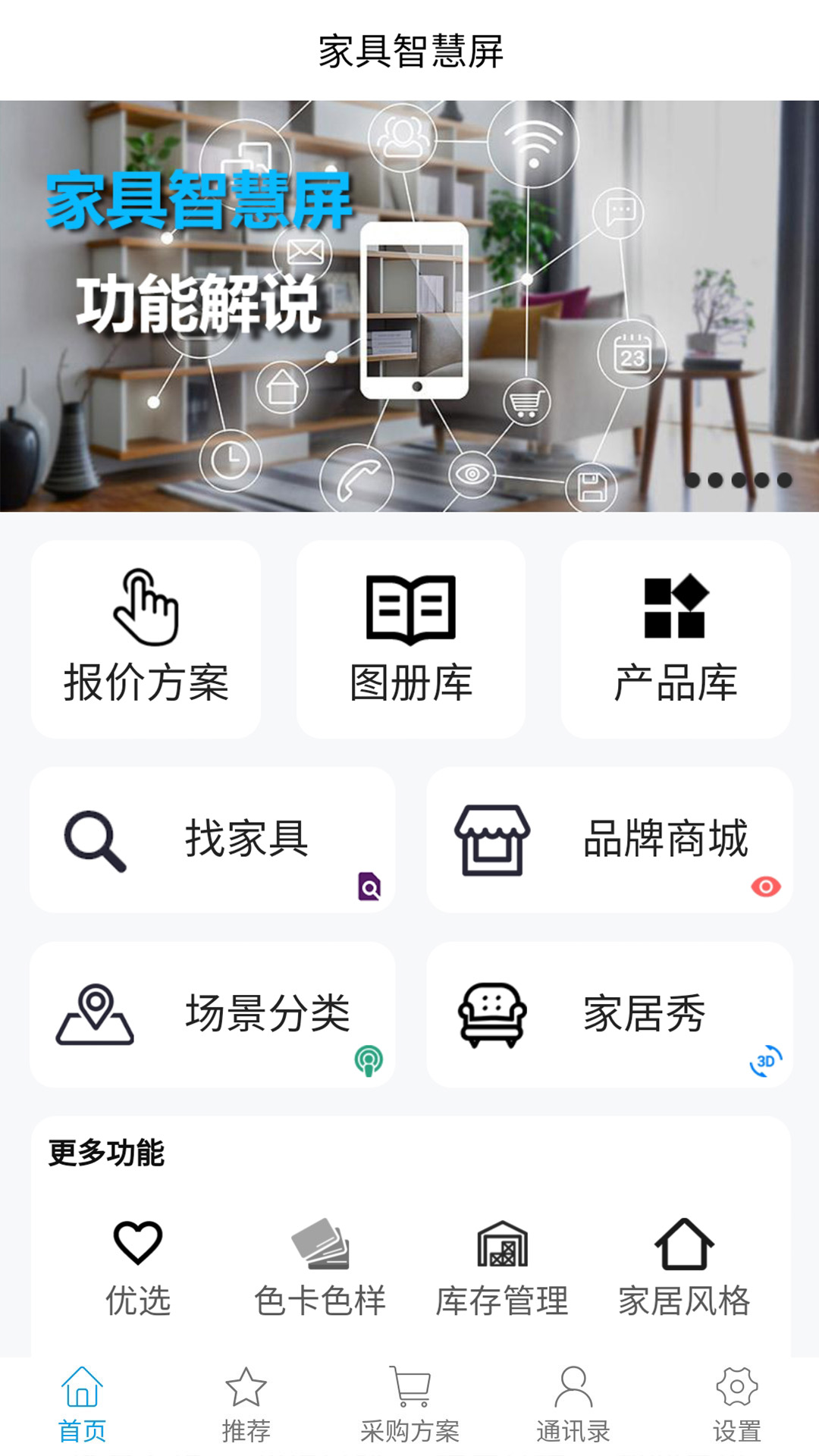This screenshot has height=1456, width=819.
Task: Open 品牌商城 brand mall
Action: click(x=609, y=839)
